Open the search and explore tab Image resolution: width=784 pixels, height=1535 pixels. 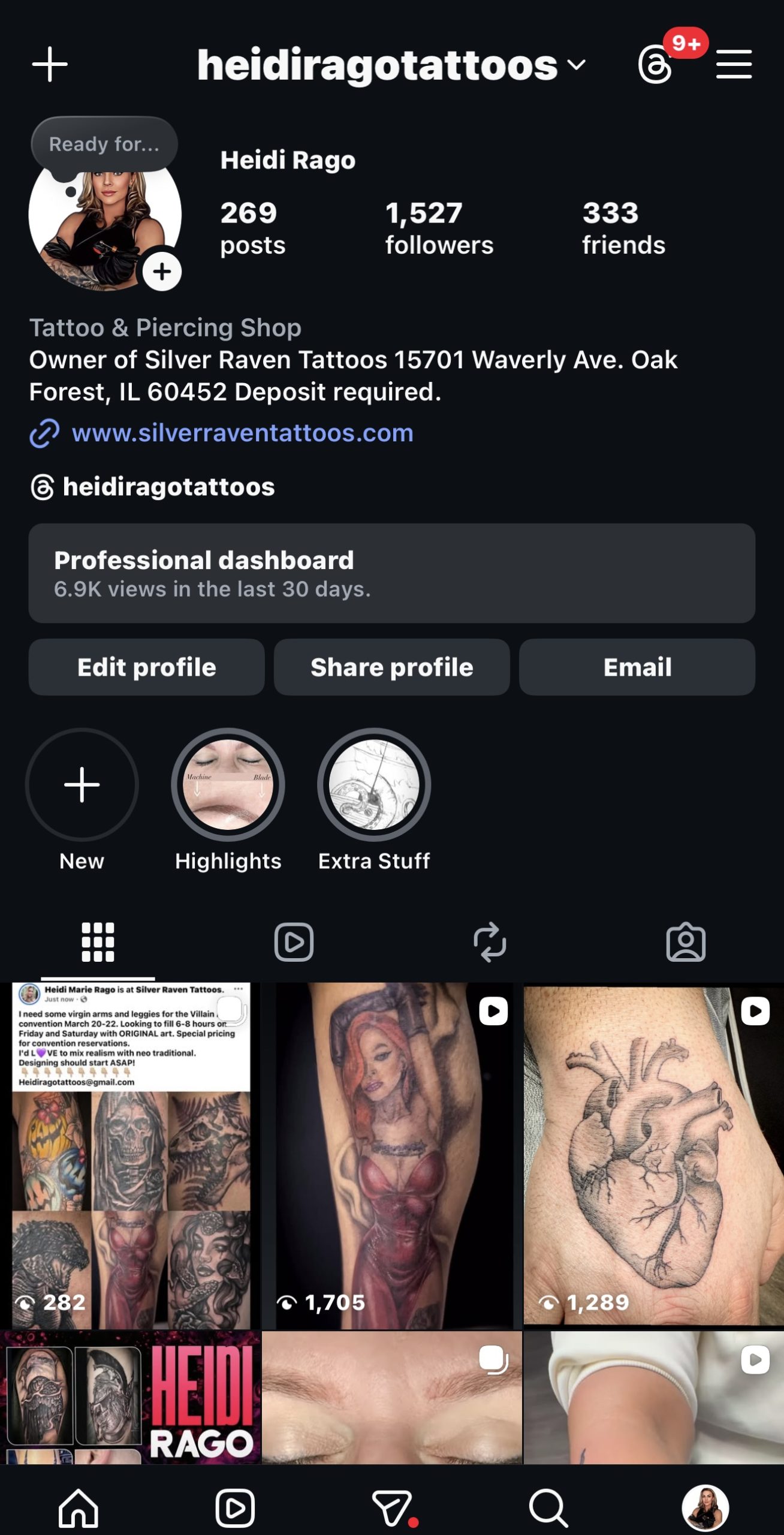pos(548,1508)
